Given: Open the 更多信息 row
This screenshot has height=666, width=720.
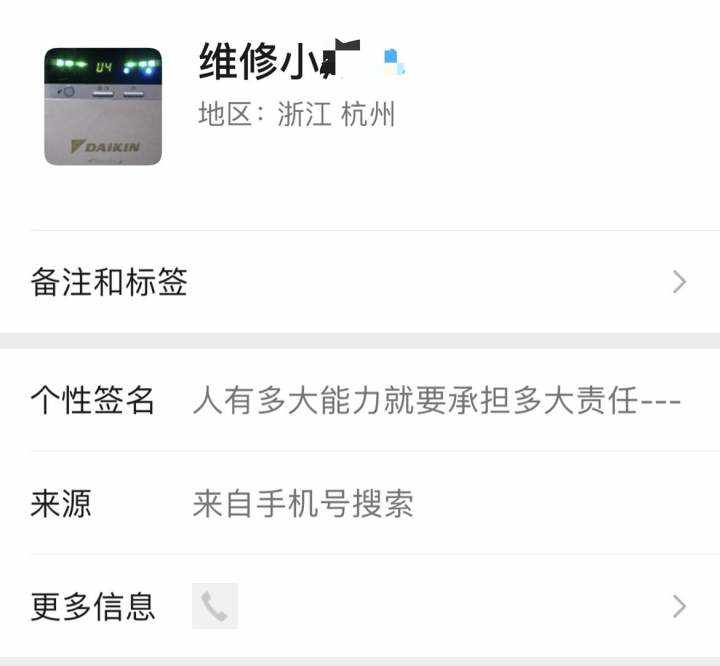Looking at the screenshot, I should tap(360, 606).
